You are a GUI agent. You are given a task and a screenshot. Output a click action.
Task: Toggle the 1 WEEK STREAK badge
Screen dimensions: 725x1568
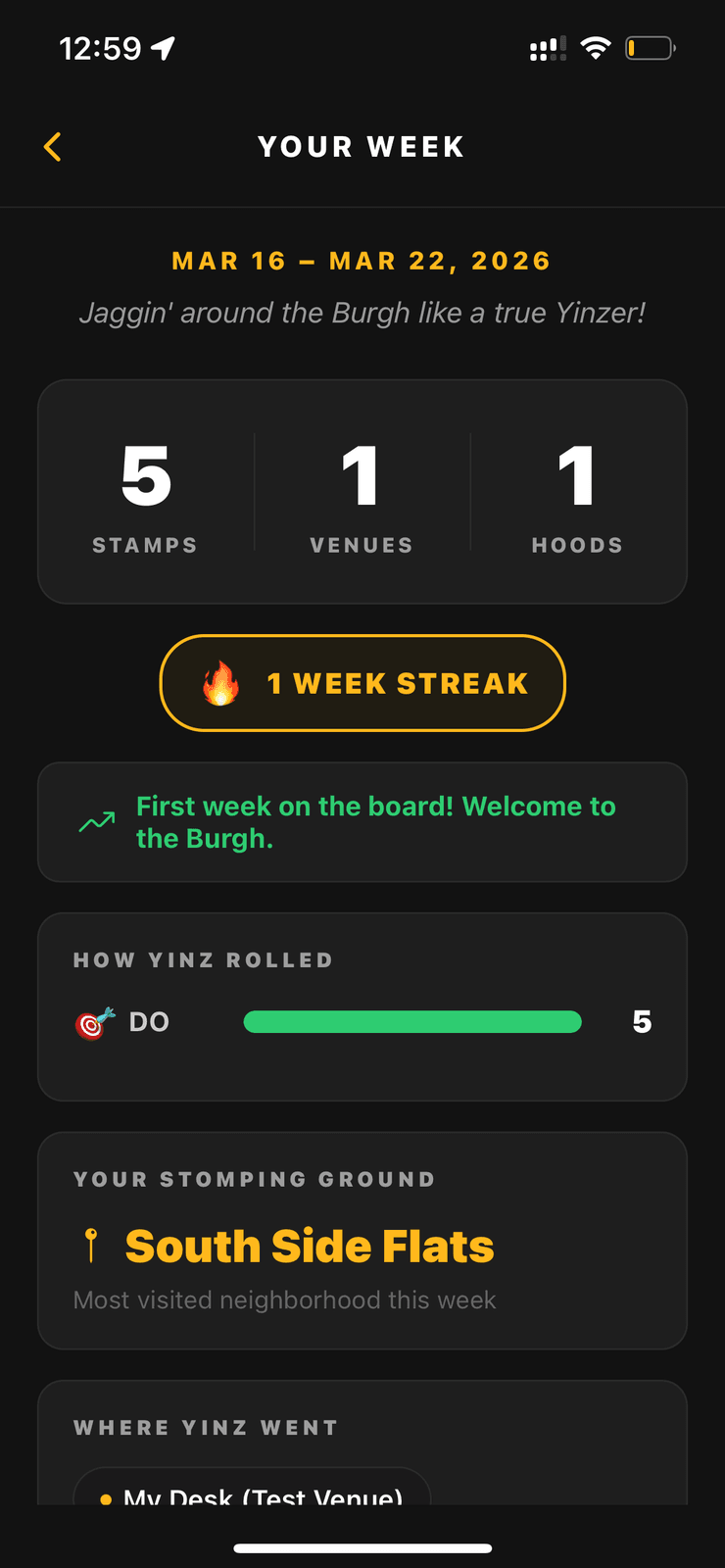(362, 683)
